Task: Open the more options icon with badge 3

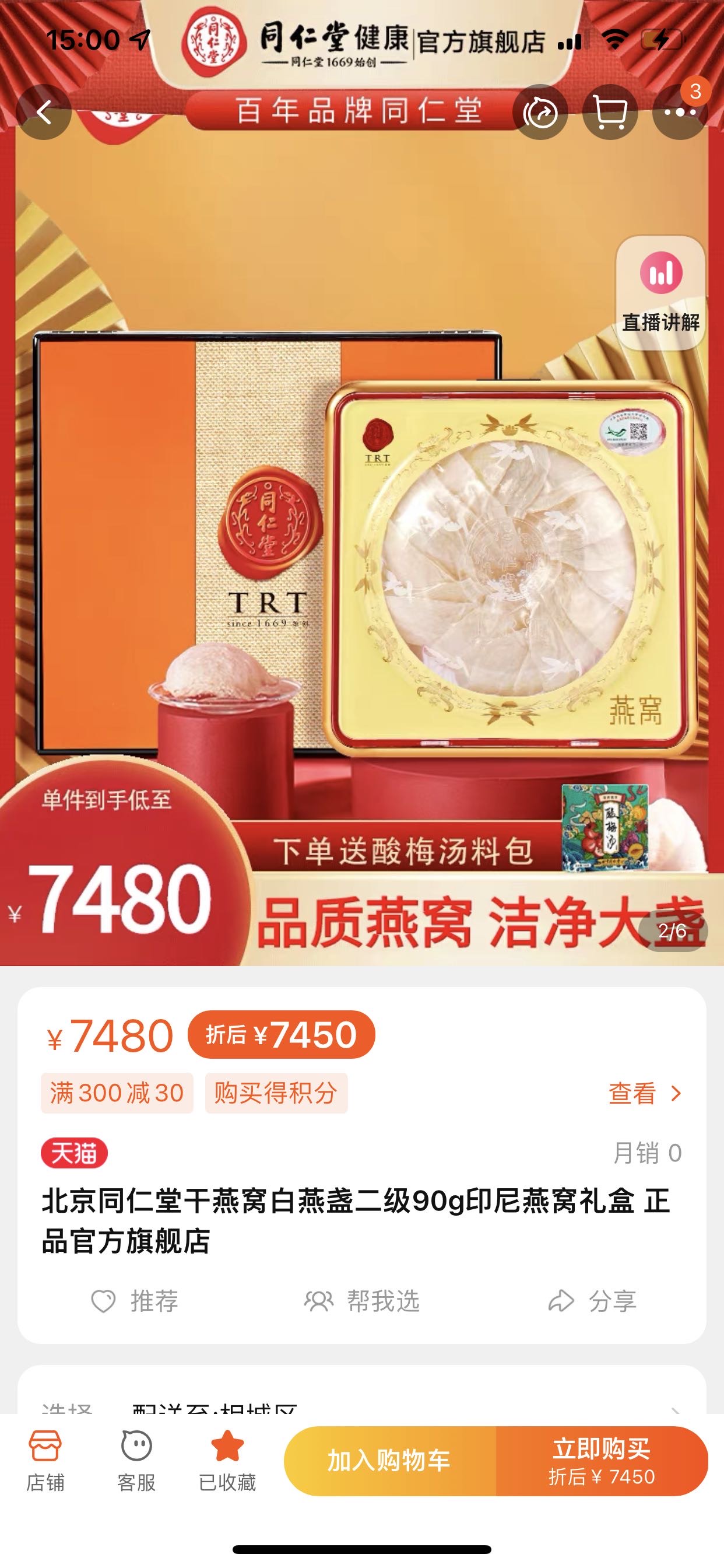Action: click(x=681, y=113)
